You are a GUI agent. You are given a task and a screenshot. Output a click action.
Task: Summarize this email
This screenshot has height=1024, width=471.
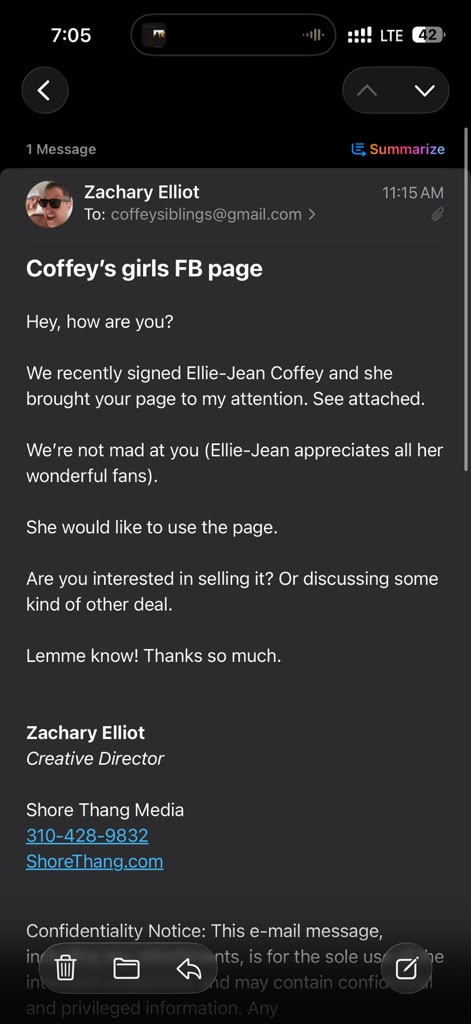(398, 149)
